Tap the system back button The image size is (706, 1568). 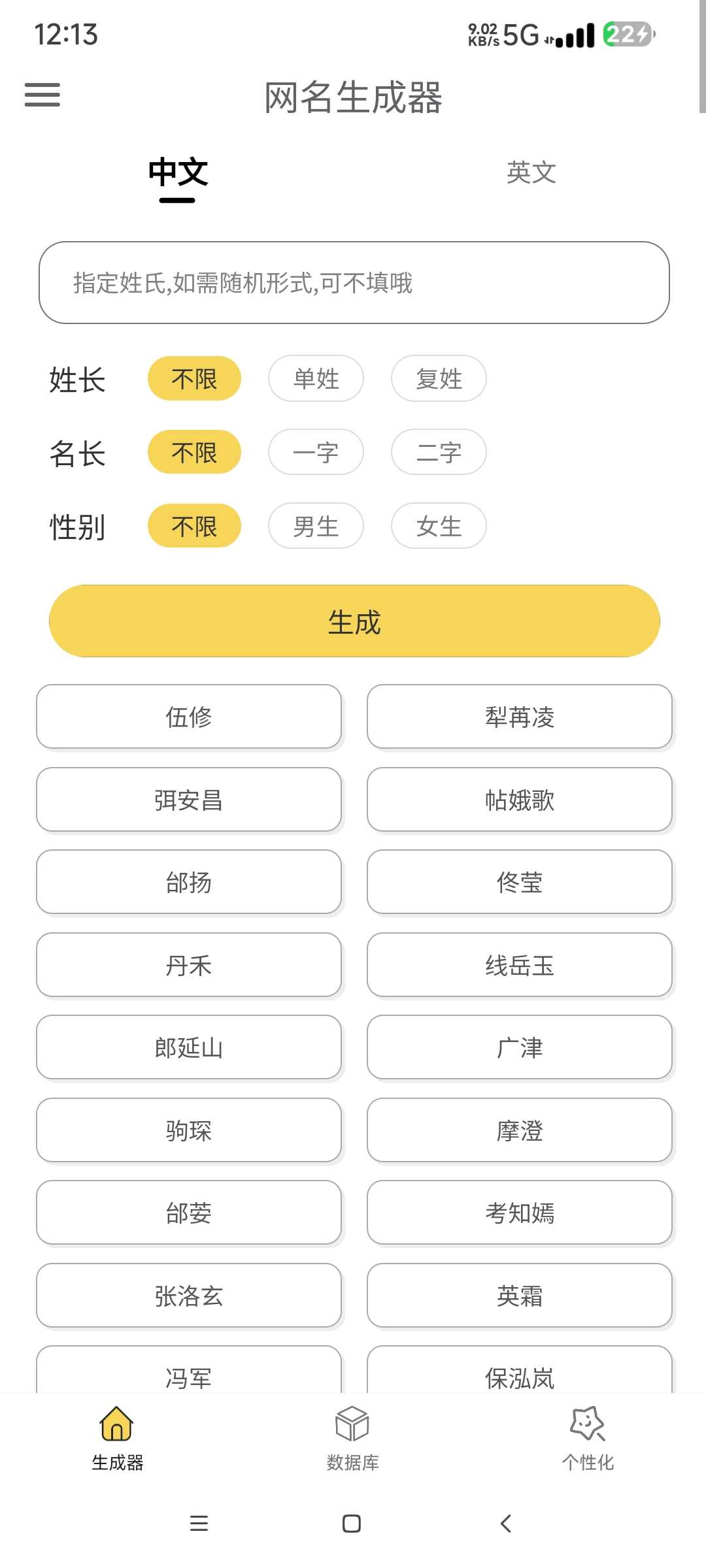click(x=505, y=1524)
